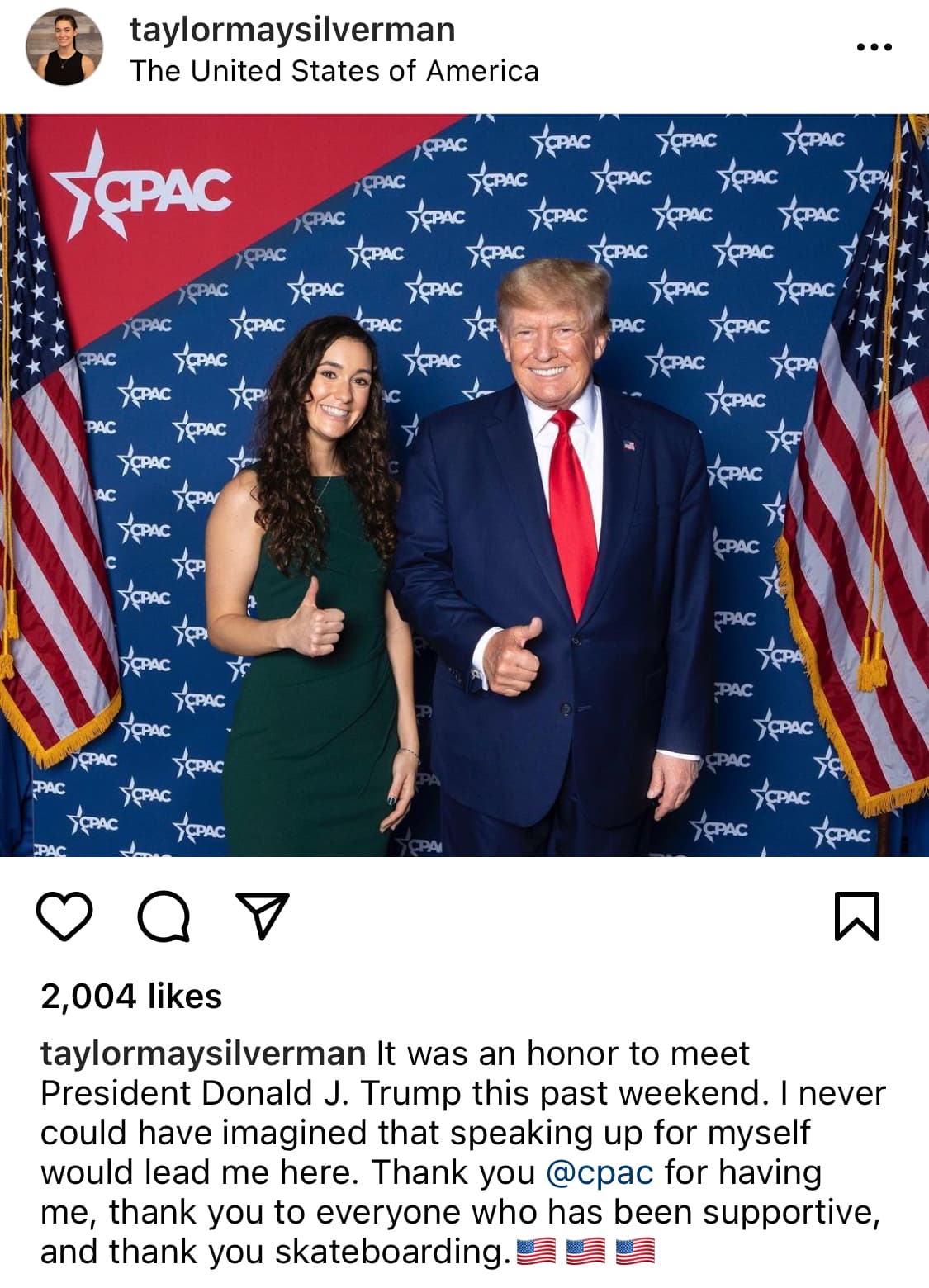
Task: Open the CPAC post photo
Action: pyautogui.click(x=464, y=485)
